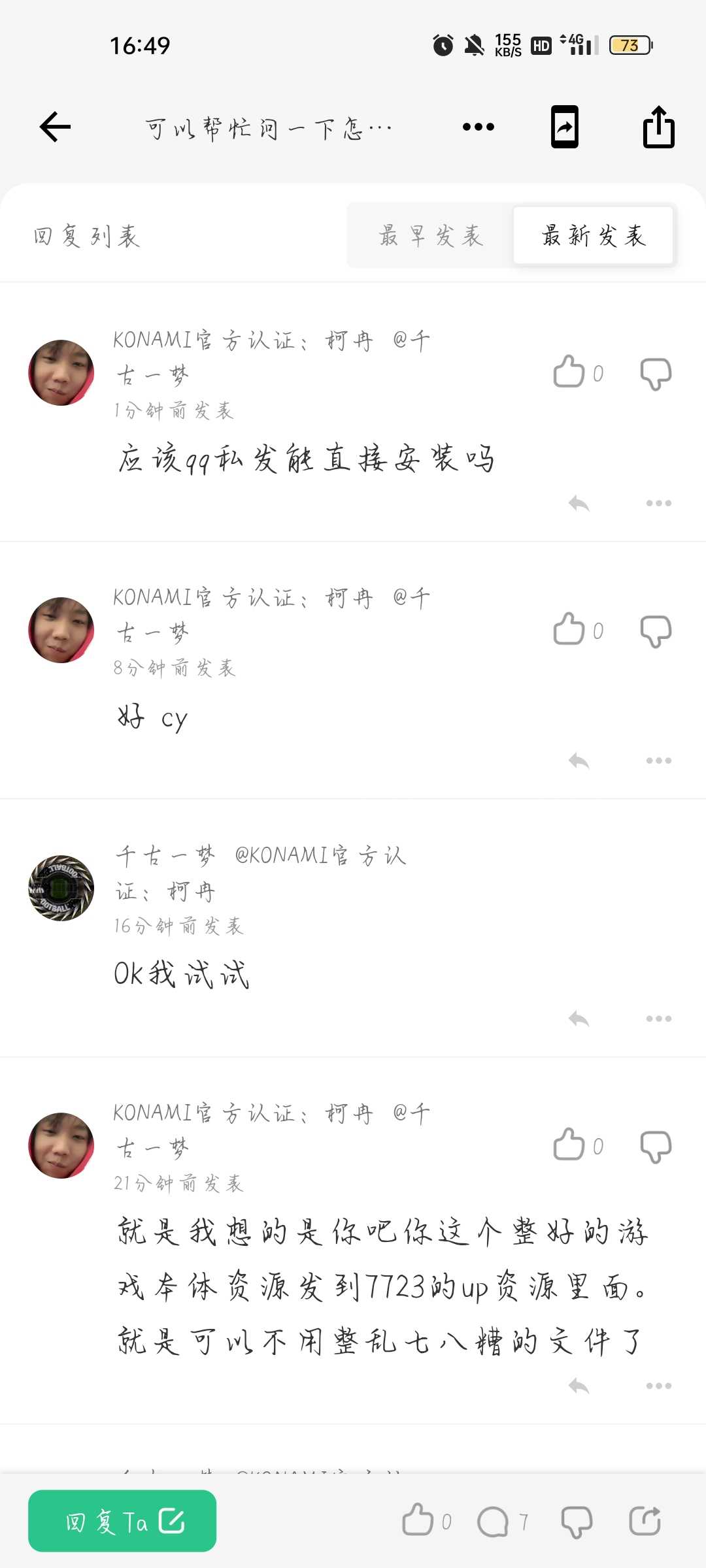Dislike the post from the bottom bar
This screenshot has width=706, height=1568.
[x=577, y=1521]
